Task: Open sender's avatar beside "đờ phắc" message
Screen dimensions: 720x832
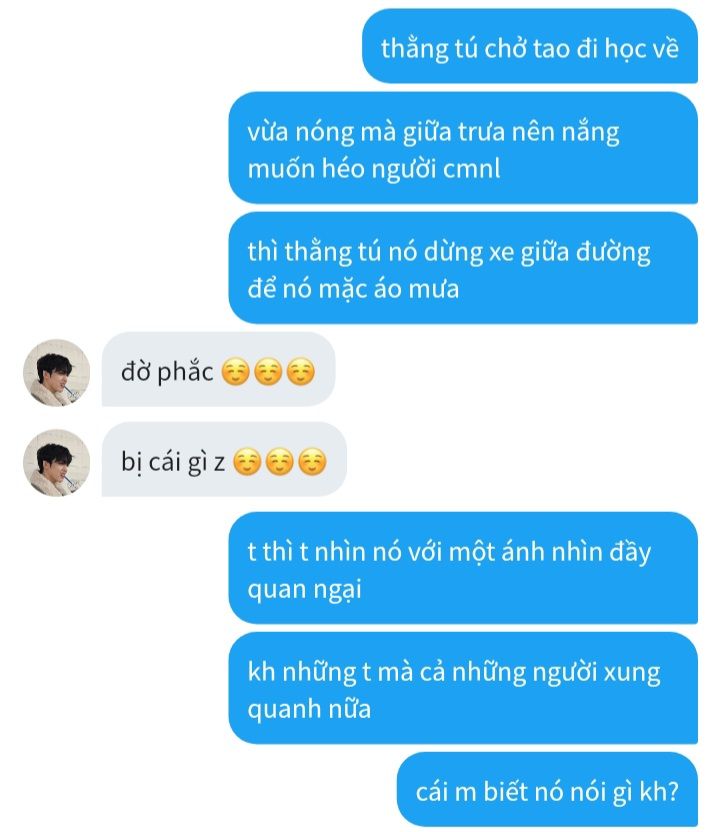Action: point(56,372)
